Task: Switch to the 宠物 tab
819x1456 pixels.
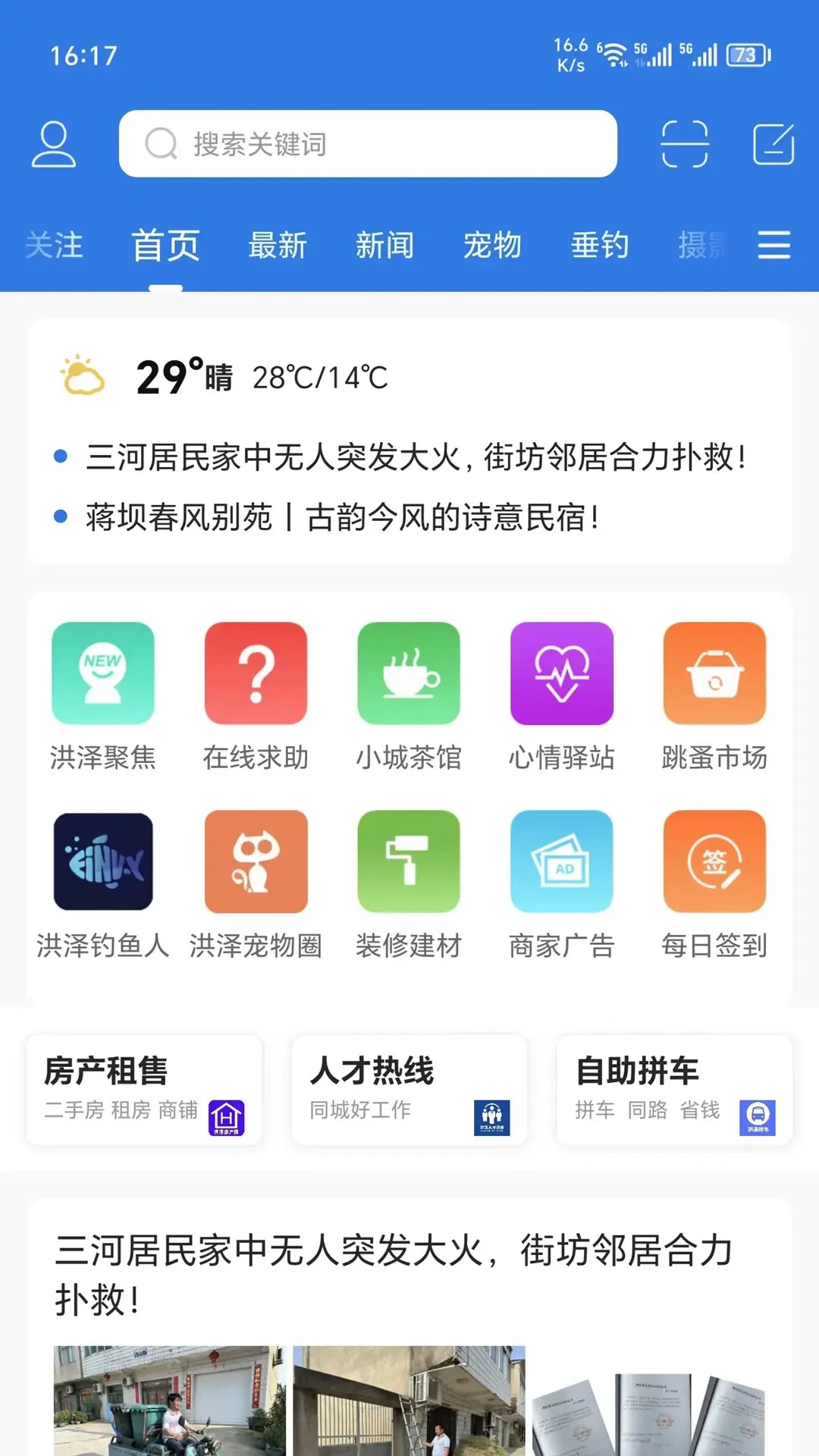Action: pos(493,246)
